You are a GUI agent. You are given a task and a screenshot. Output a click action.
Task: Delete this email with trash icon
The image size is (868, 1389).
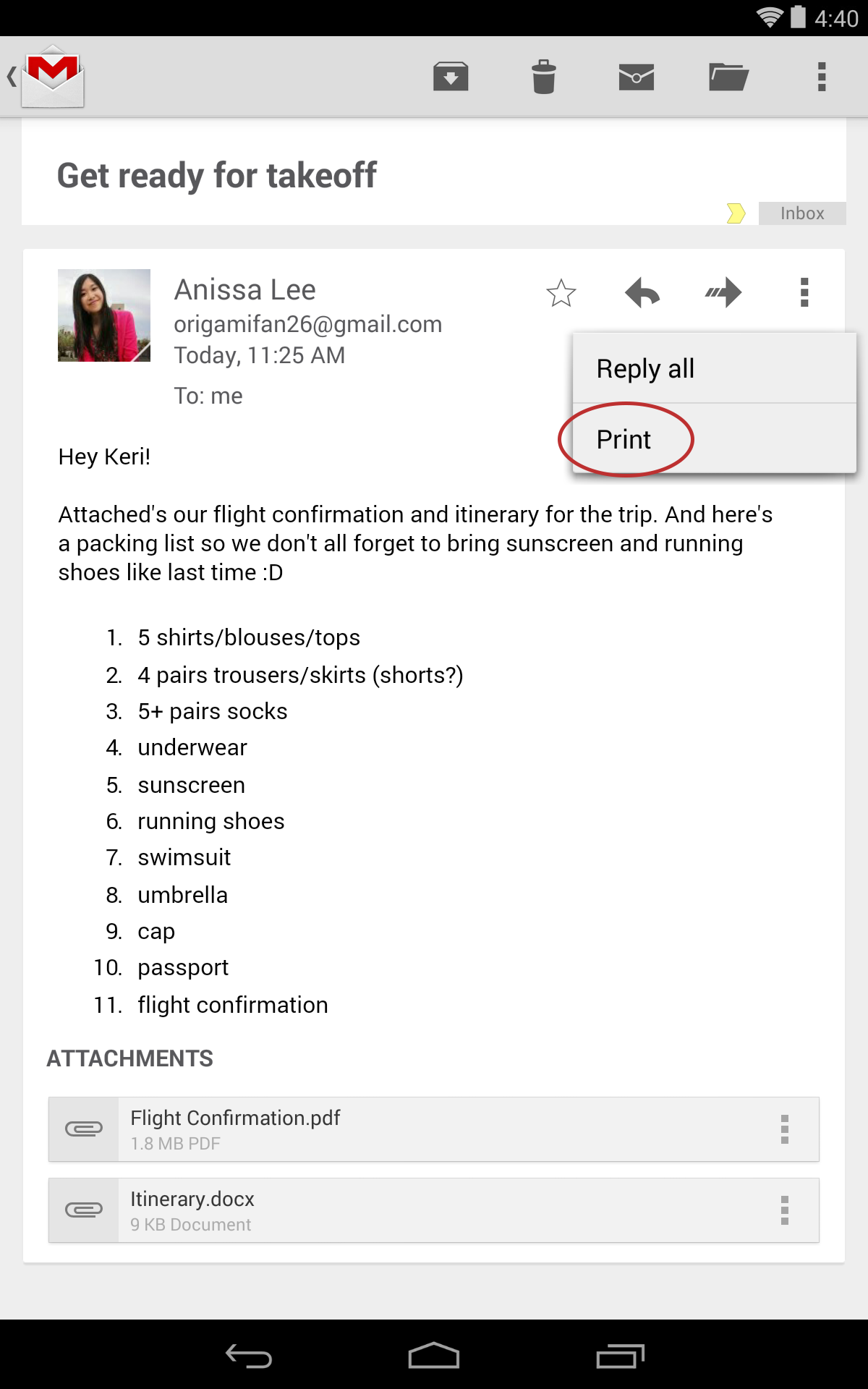543,77
